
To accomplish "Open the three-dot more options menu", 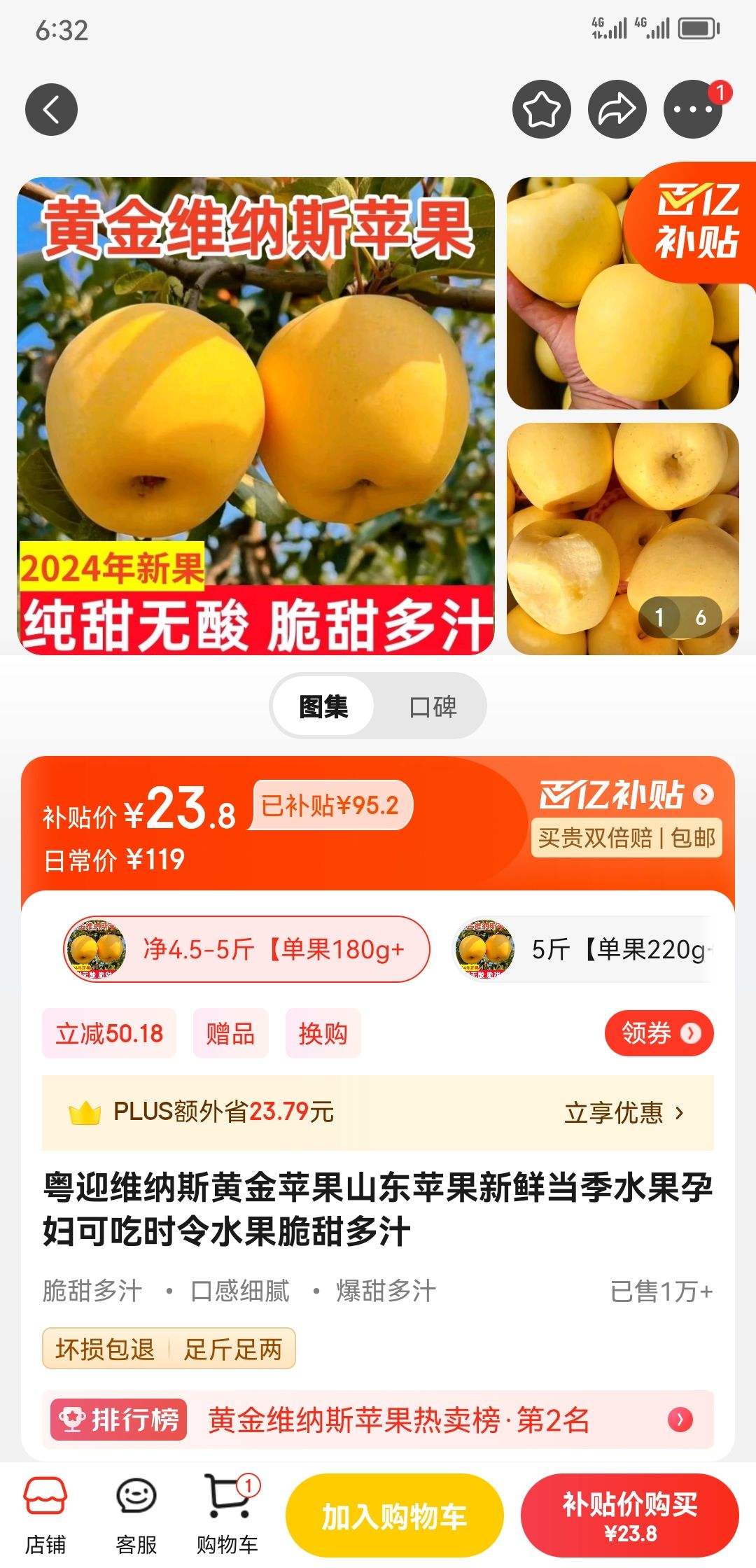I will [692, 110].
